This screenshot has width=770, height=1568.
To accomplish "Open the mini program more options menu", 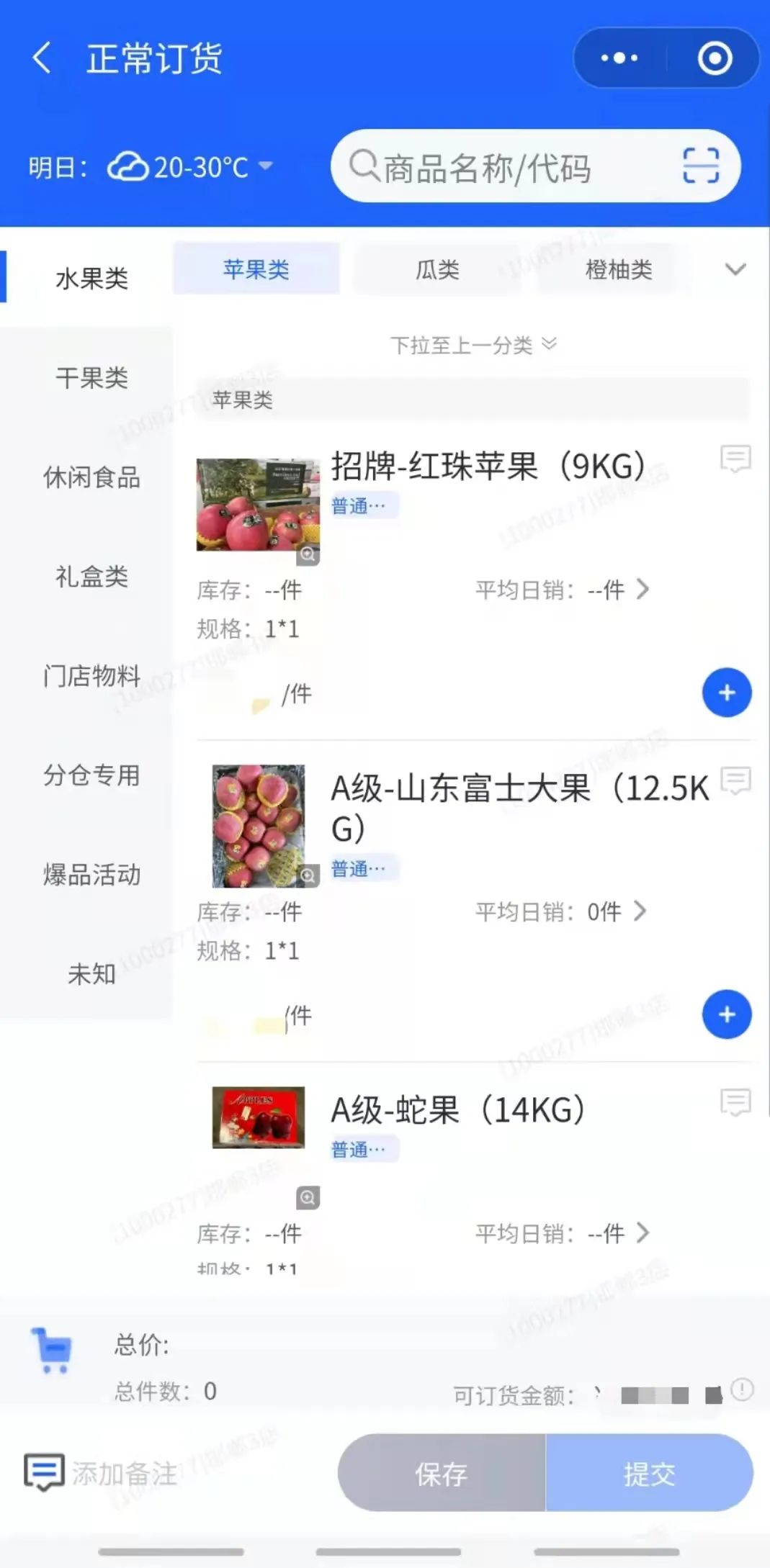I will (x=619, y=58).
